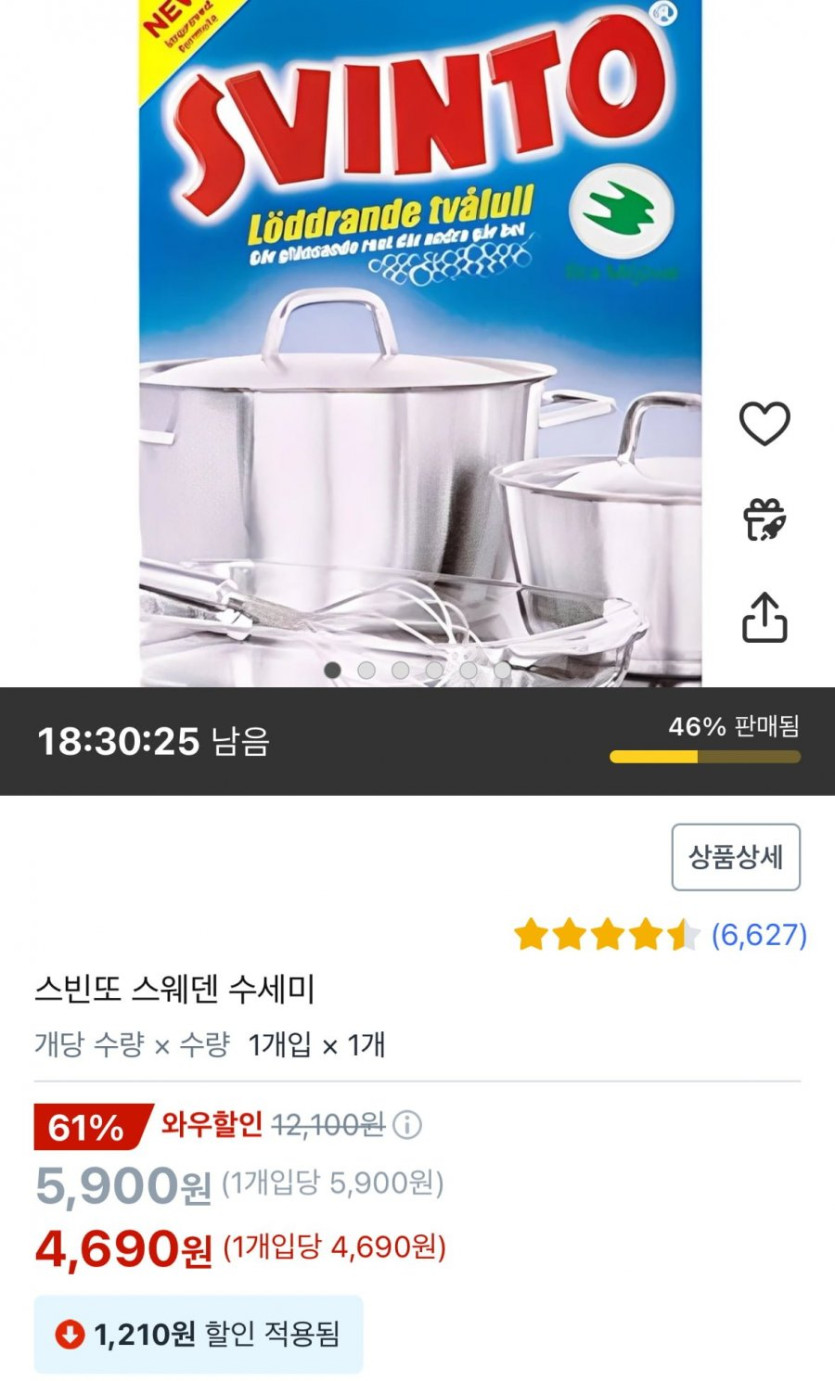835x1381 pixels.
Task: Add this product to wishlist with heart
Action: (x=764, y=424)
